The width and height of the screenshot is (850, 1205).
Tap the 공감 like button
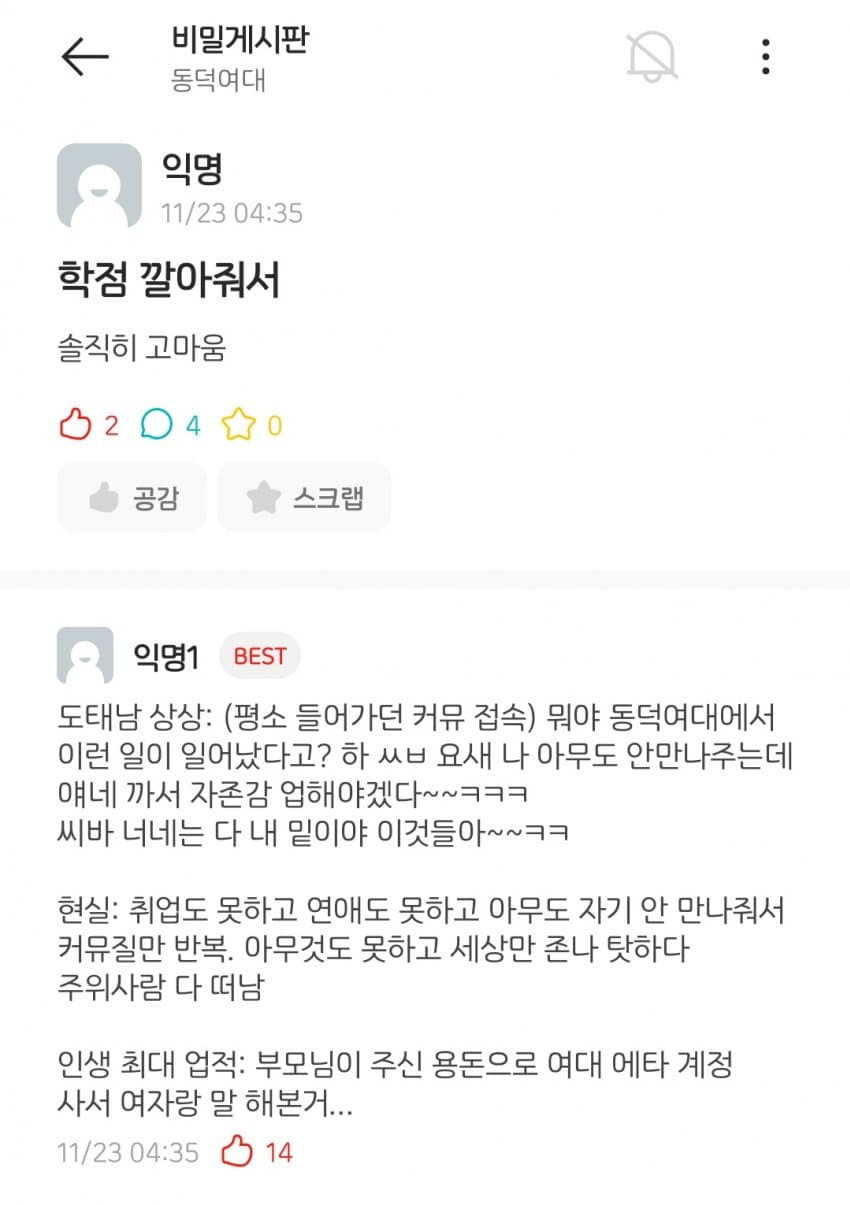(x=132, y=497)
